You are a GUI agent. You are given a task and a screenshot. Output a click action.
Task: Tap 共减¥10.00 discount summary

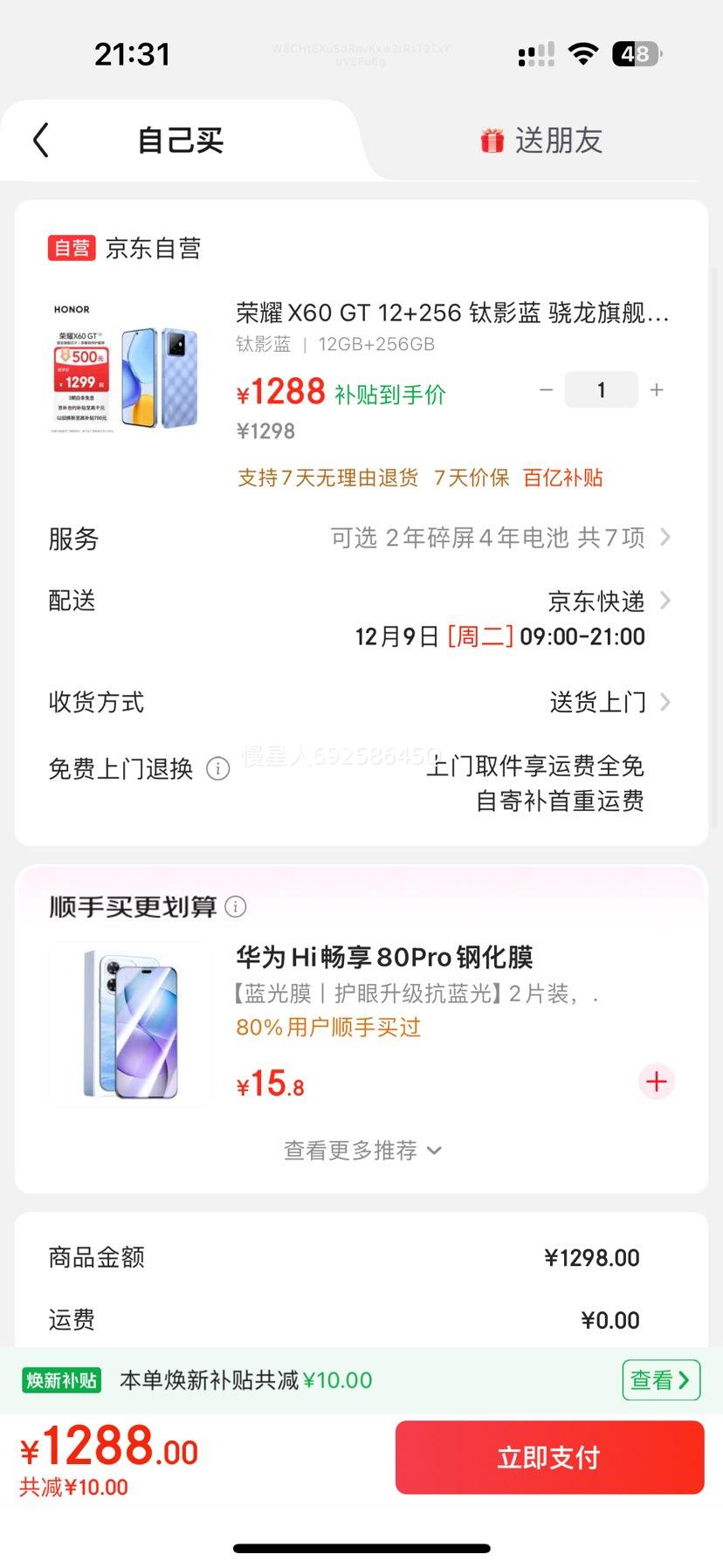tap(72, 1486)
